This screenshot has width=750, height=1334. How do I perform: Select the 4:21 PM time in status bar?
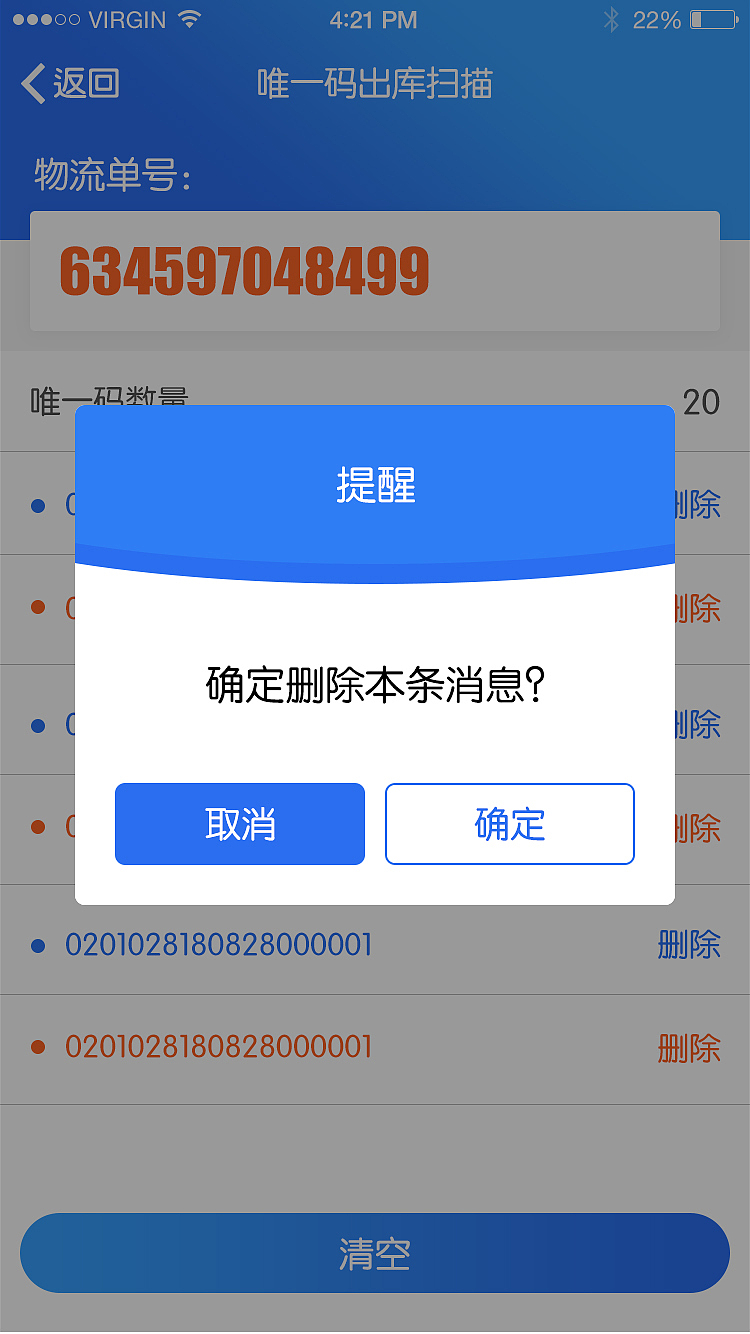374,19
